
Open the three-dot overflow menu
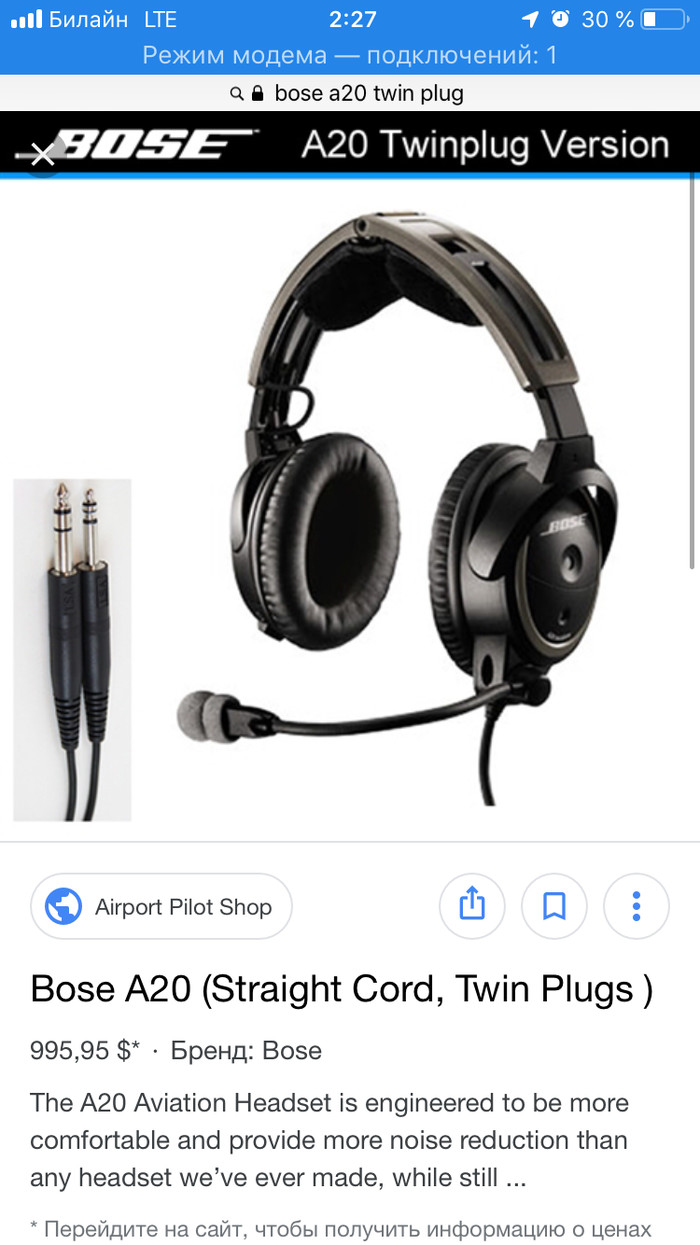[x=636, y=906]
